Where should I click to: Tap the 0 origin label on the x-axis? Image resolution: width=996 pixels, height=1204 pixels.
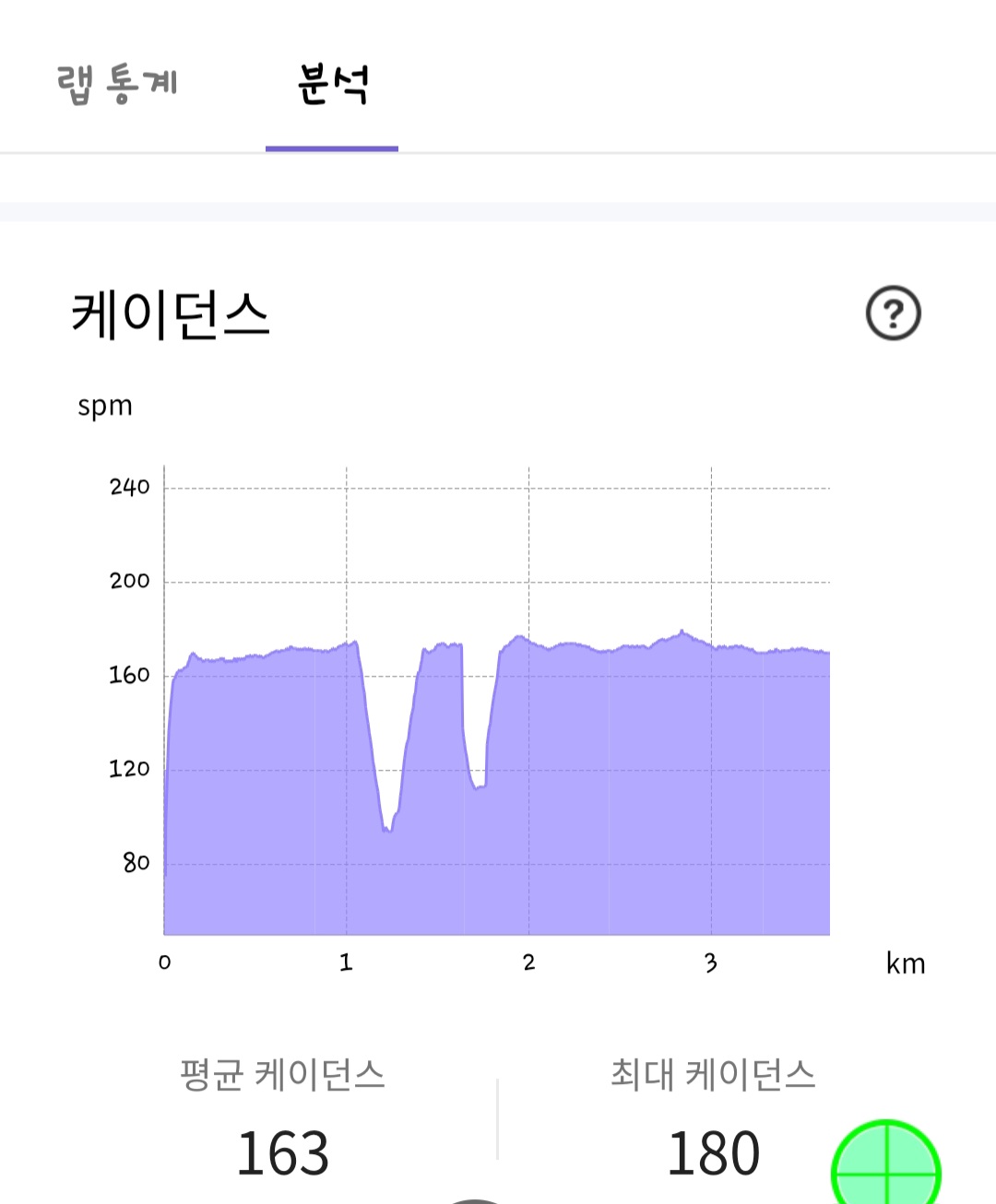pyautogui.click(x=164, y=962)
